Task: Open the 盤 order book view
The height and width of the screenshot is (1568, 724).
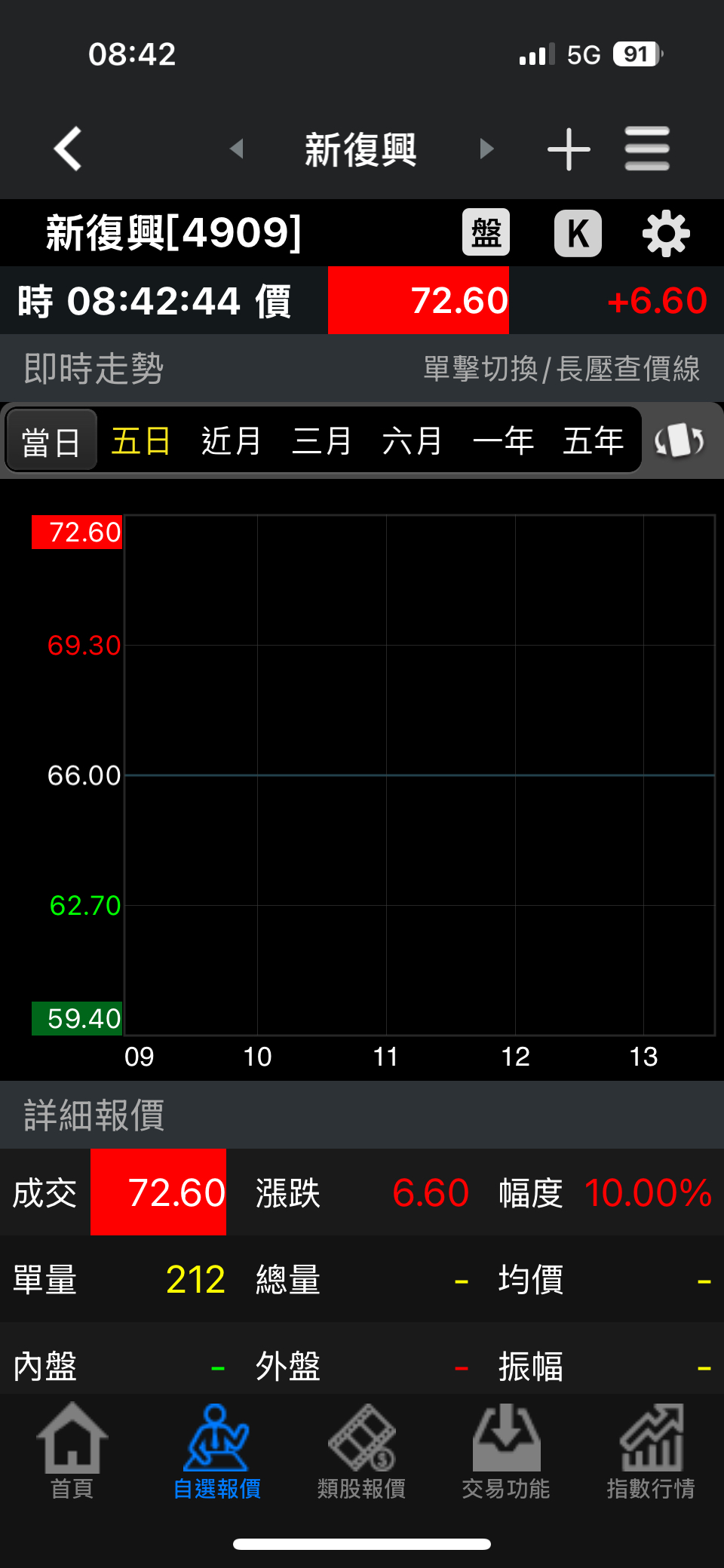Action: [486, 233]
